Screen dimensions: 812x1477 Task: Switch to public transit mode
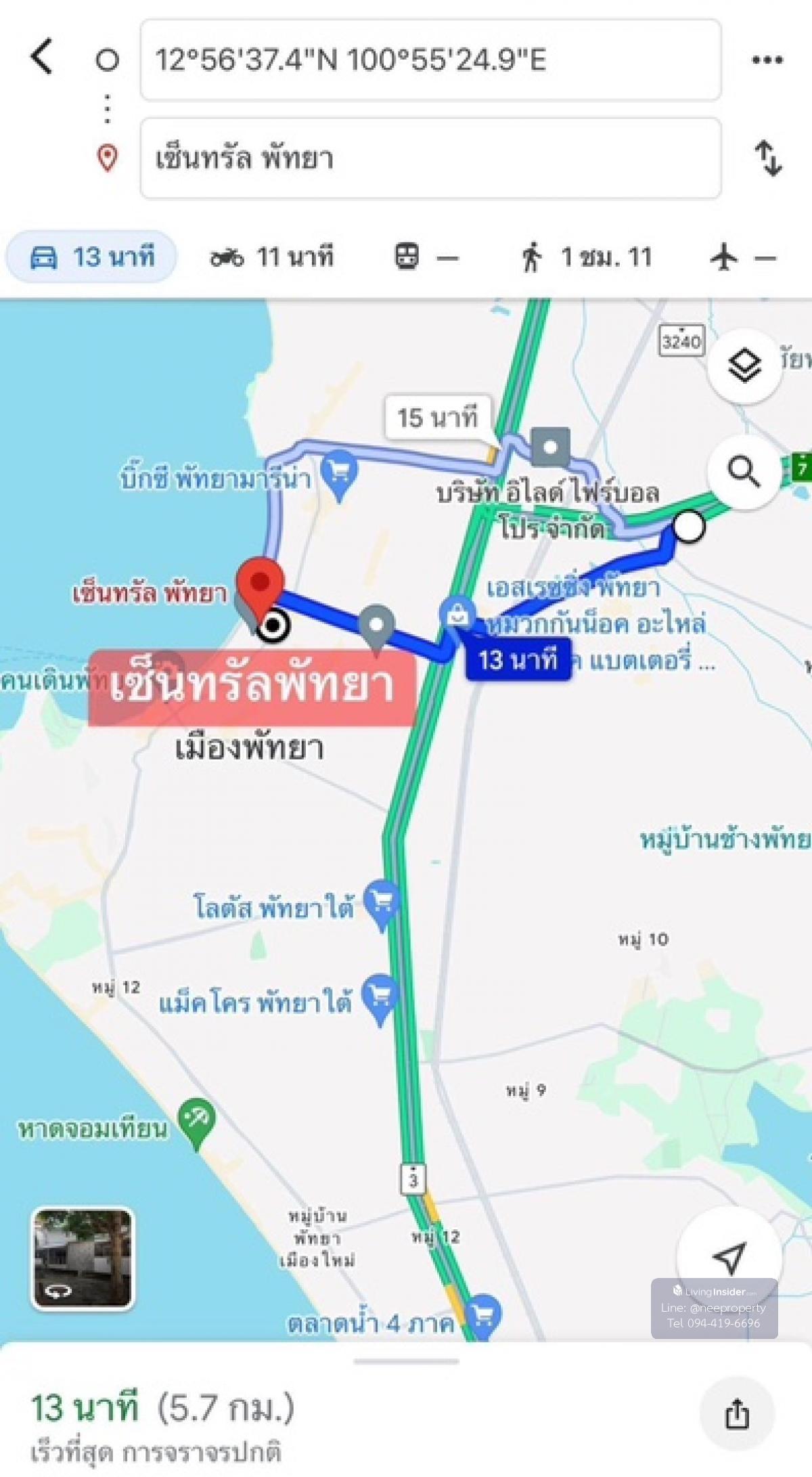(426, 258)
